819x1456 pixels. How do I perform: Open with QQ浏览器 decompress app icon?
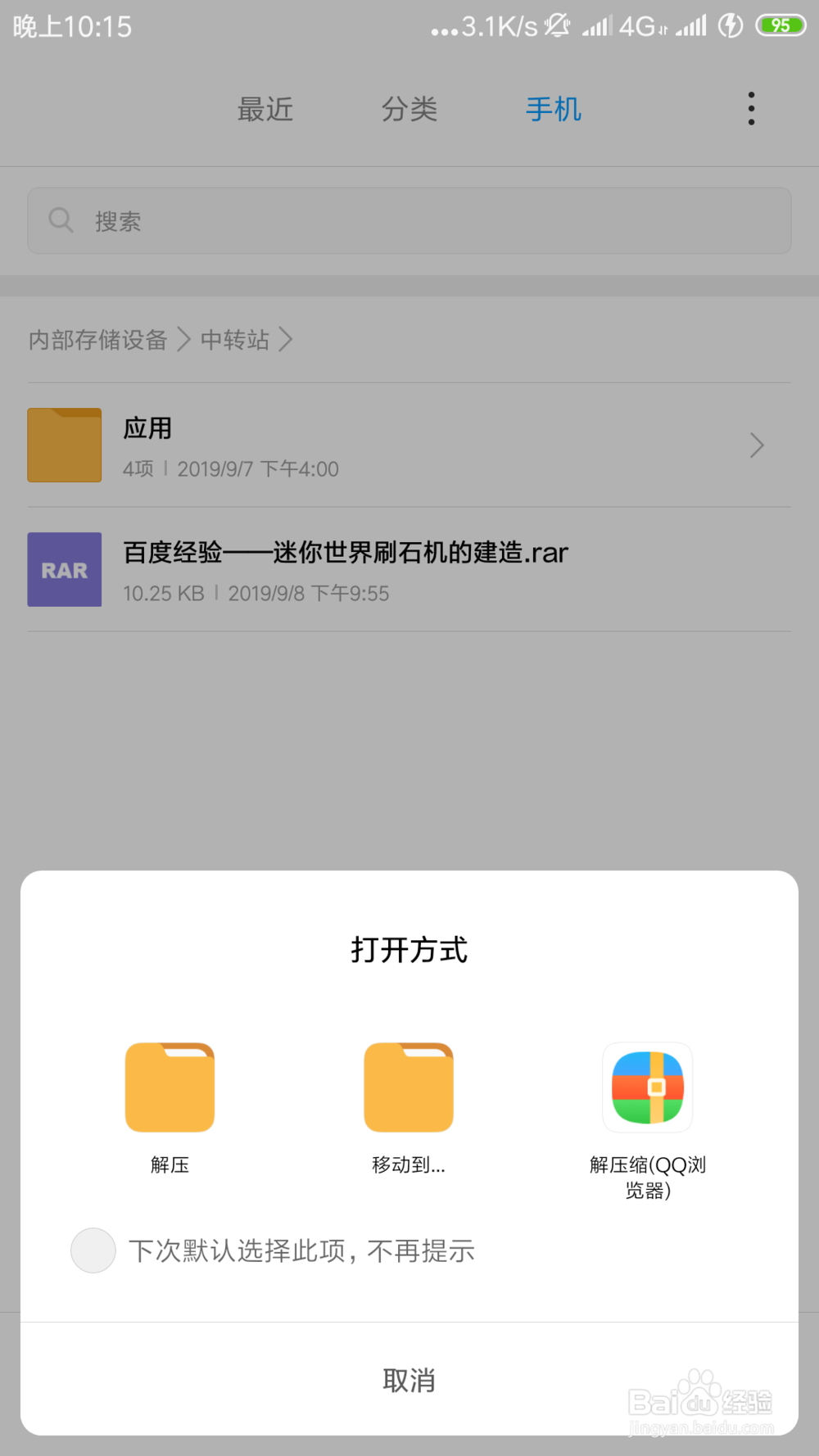(x=647, y=1087)
